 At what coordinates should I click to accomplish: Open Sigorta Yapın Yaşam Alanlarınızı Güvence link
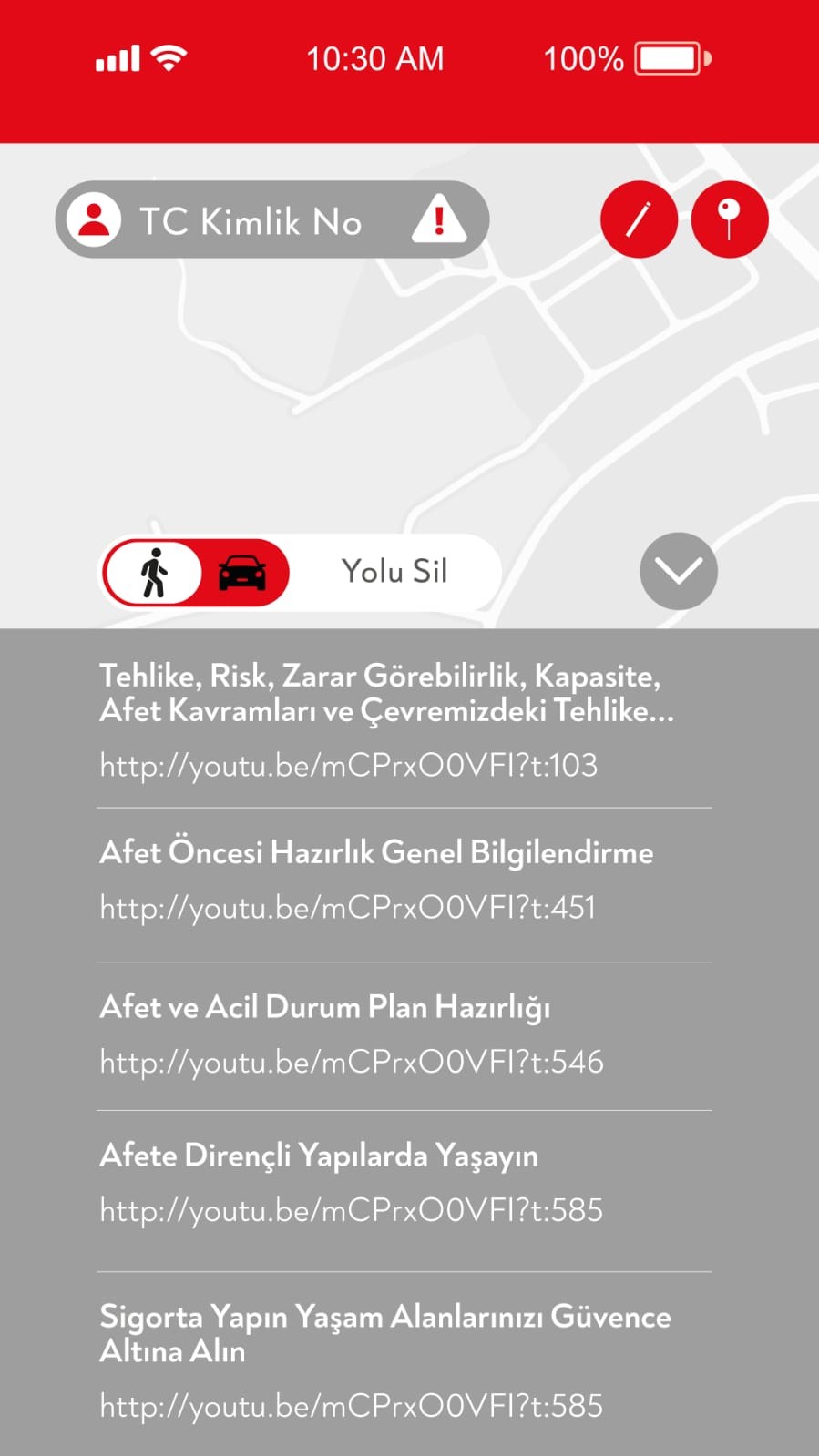404,1360
